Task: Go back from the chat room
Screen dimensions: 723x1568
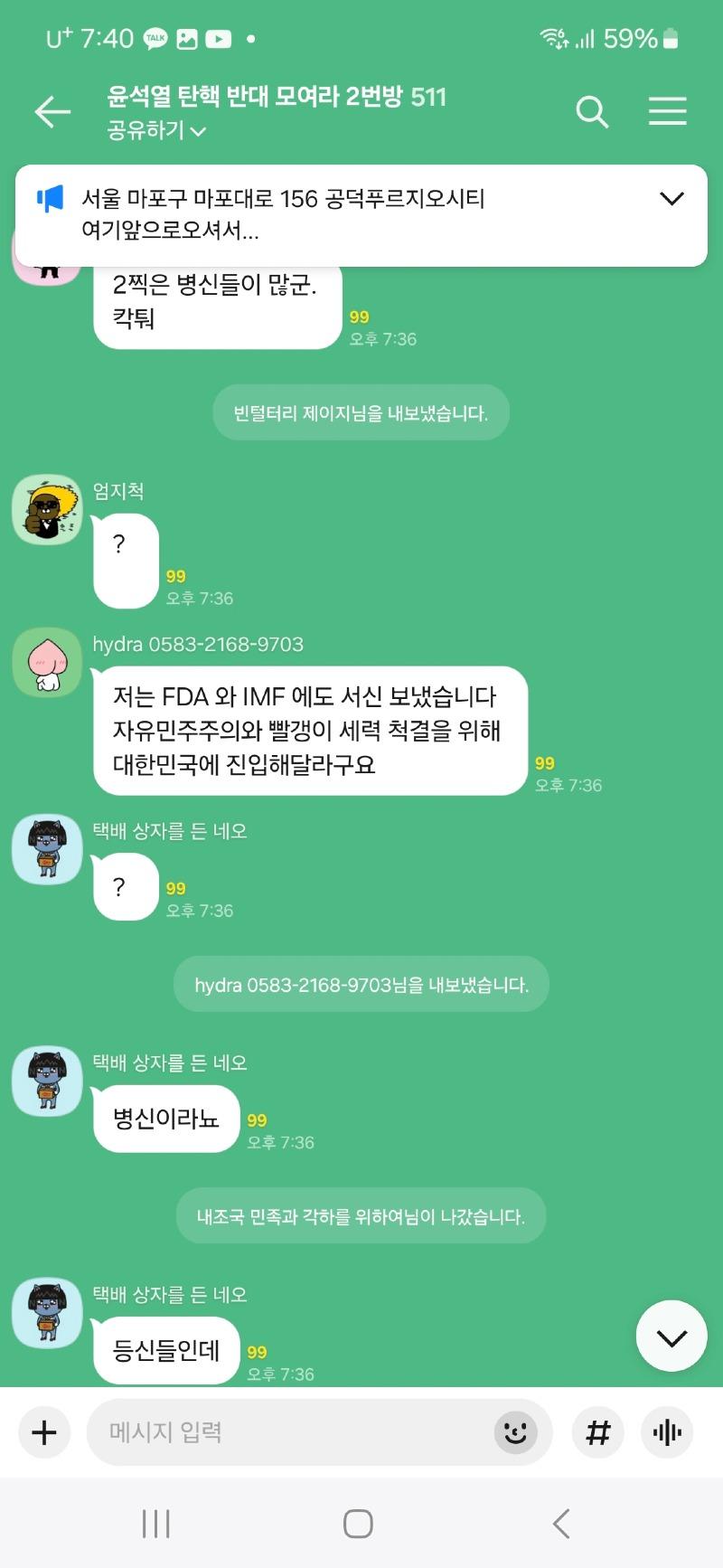Action: coord(52,111)
